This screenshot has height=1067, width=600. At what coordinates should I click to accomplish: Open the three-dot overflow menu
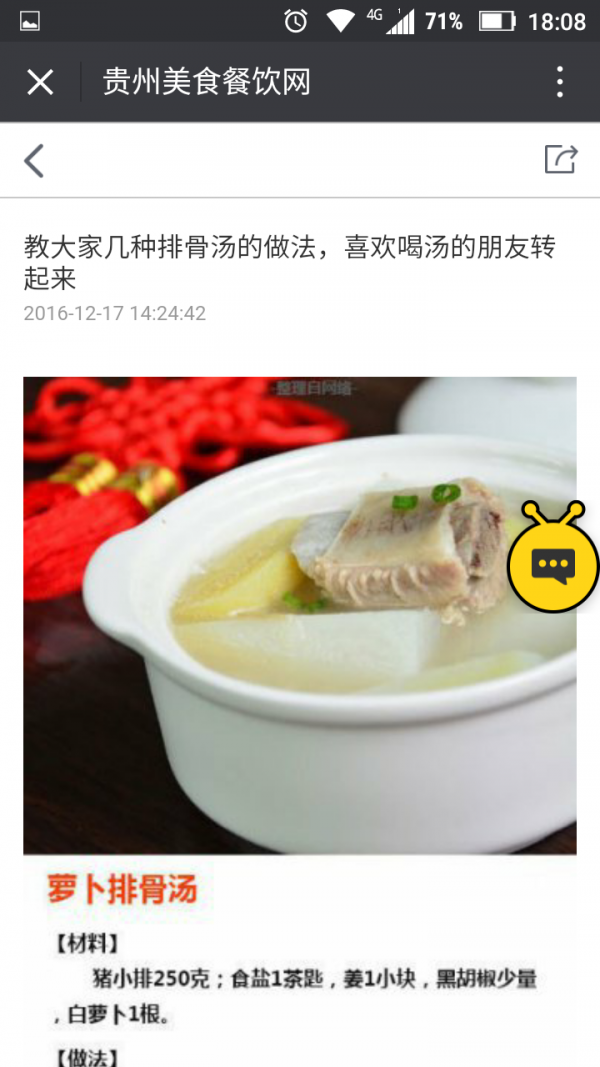point(559,82)
